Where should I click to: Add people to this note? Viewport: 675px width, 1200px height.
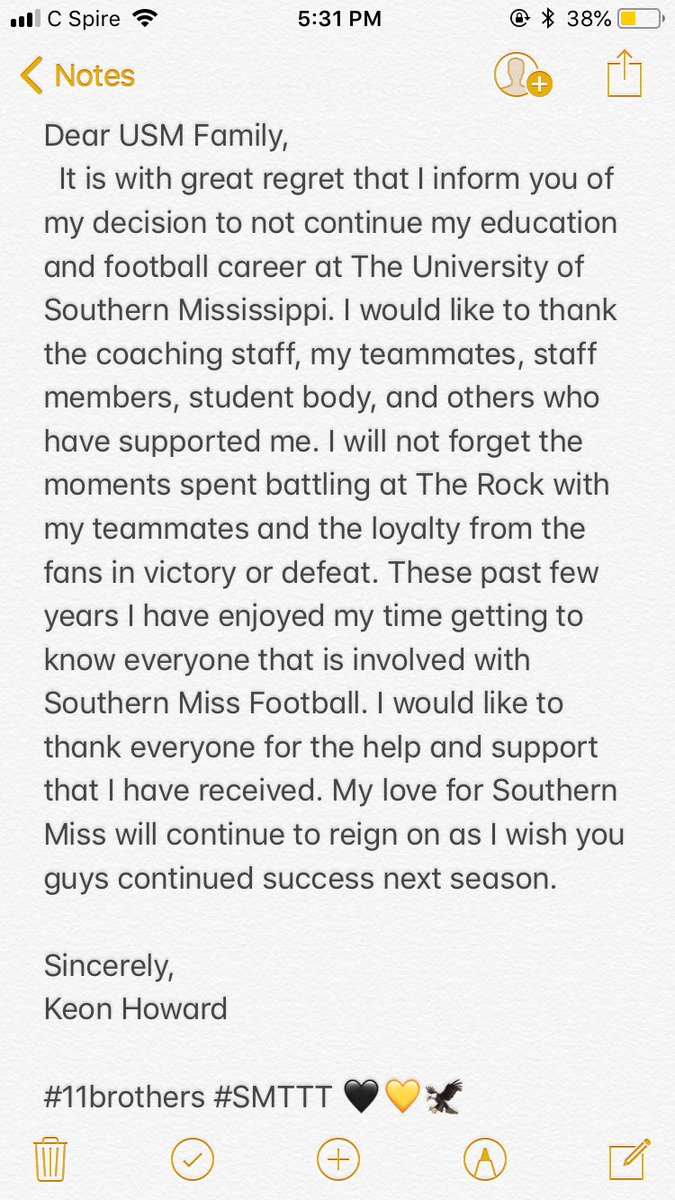[523, 75]
